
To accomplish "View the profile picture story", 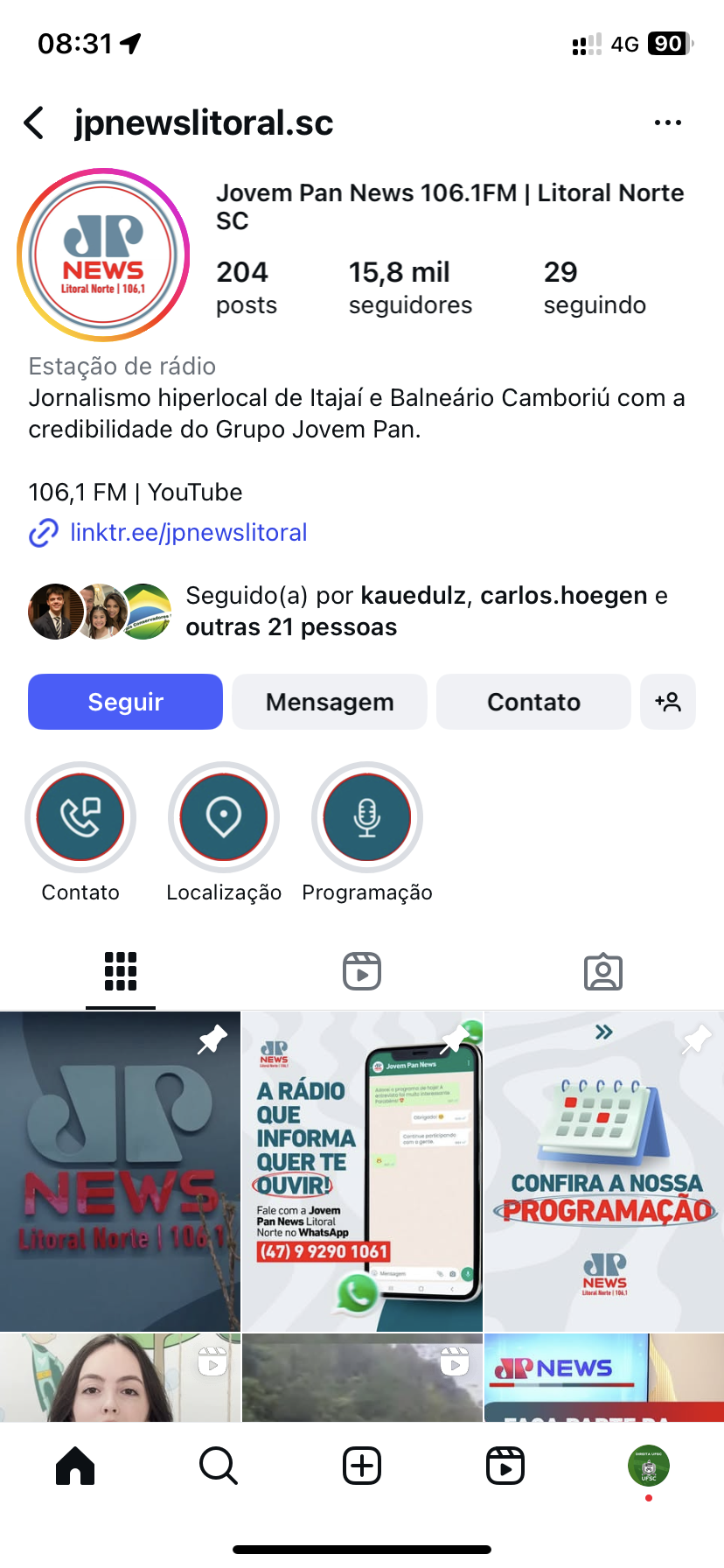I will 103,255.
